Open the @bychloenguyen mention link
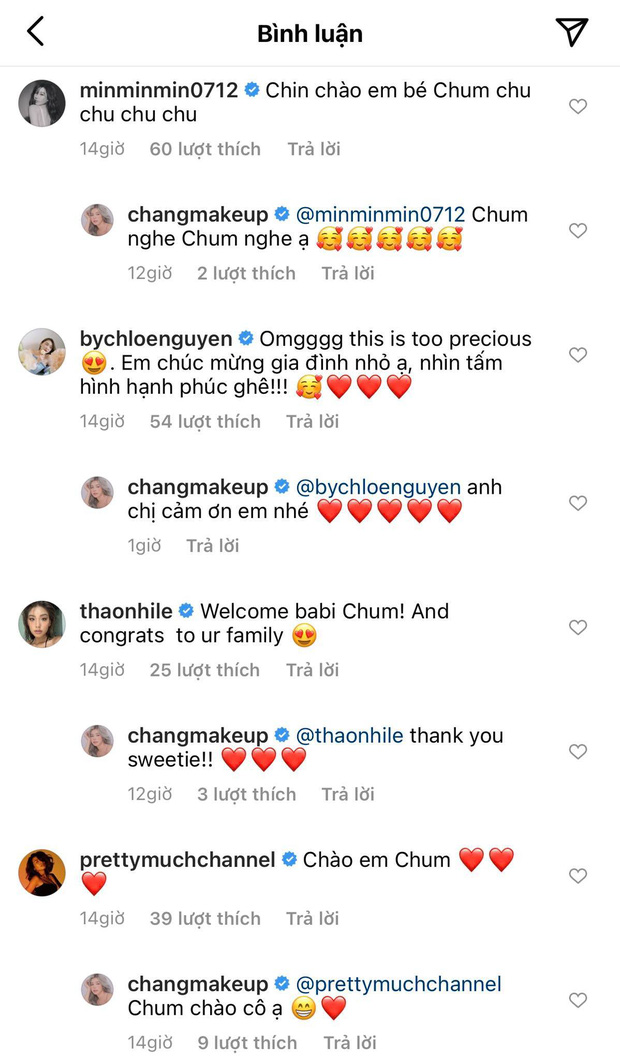Viewport: 620px width, 1060px height. (379, 487)
